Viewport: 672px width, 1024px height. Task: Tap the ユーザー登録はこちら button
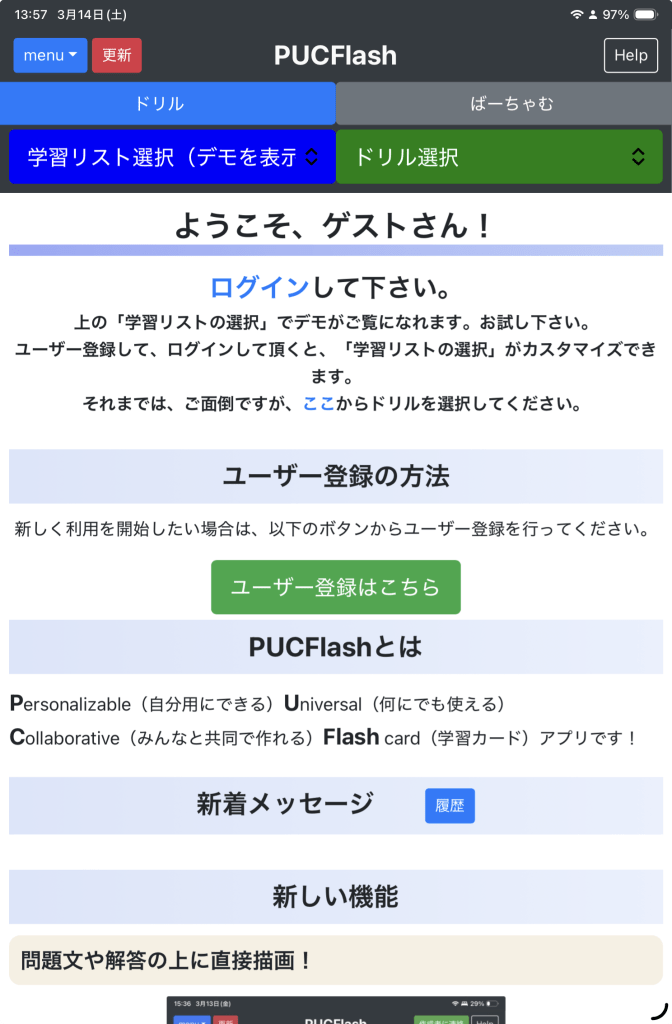[x=335, y=587]
